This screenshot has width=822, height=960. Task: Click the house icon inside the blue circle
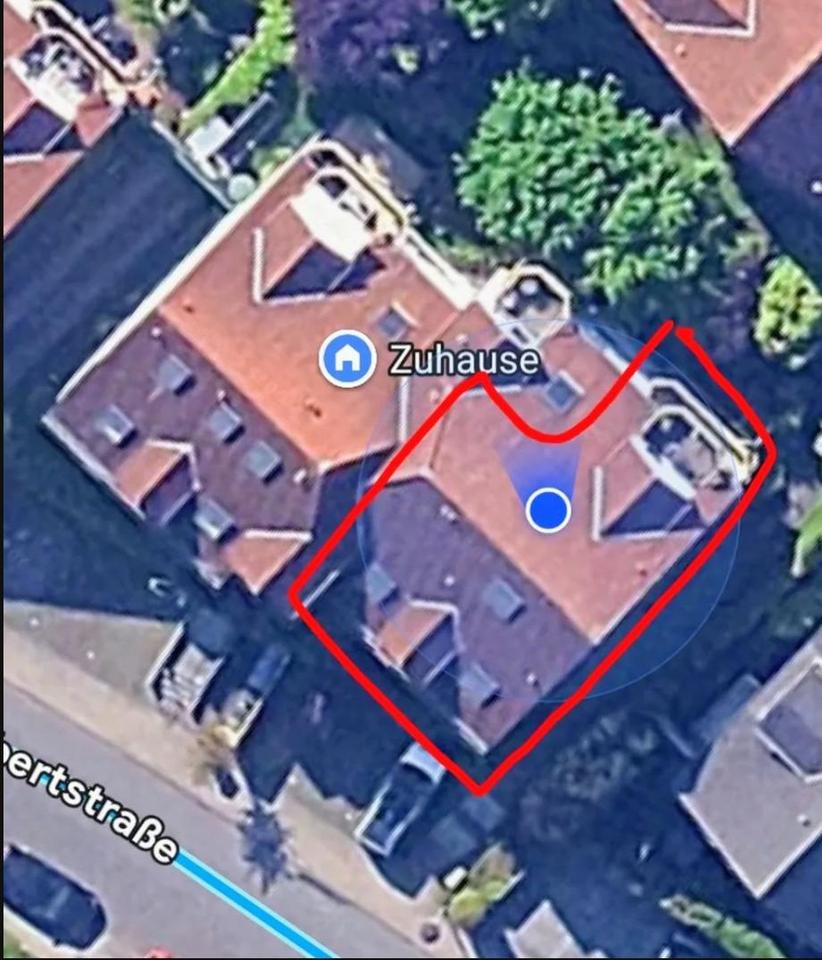point(347,357)
